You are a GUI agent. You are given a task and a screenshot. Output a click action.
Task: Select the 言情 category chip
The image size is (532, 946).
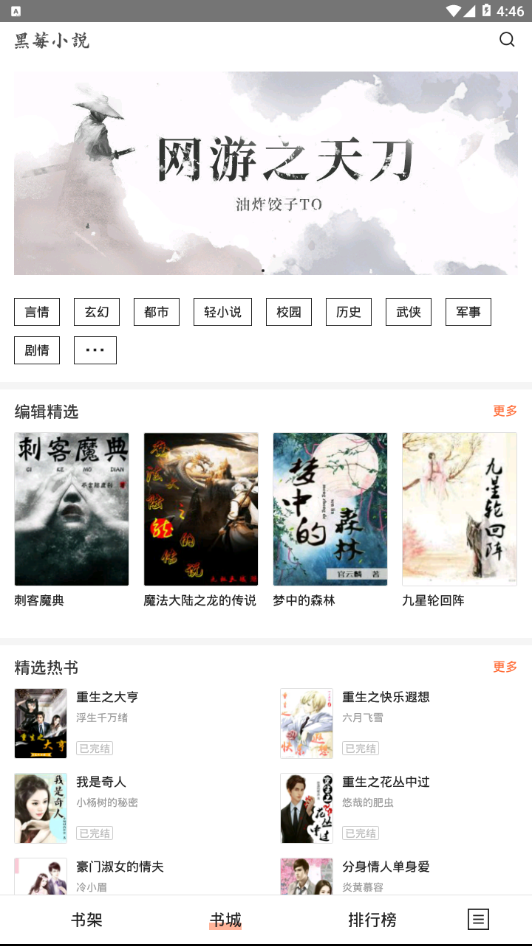click(37, 312)
